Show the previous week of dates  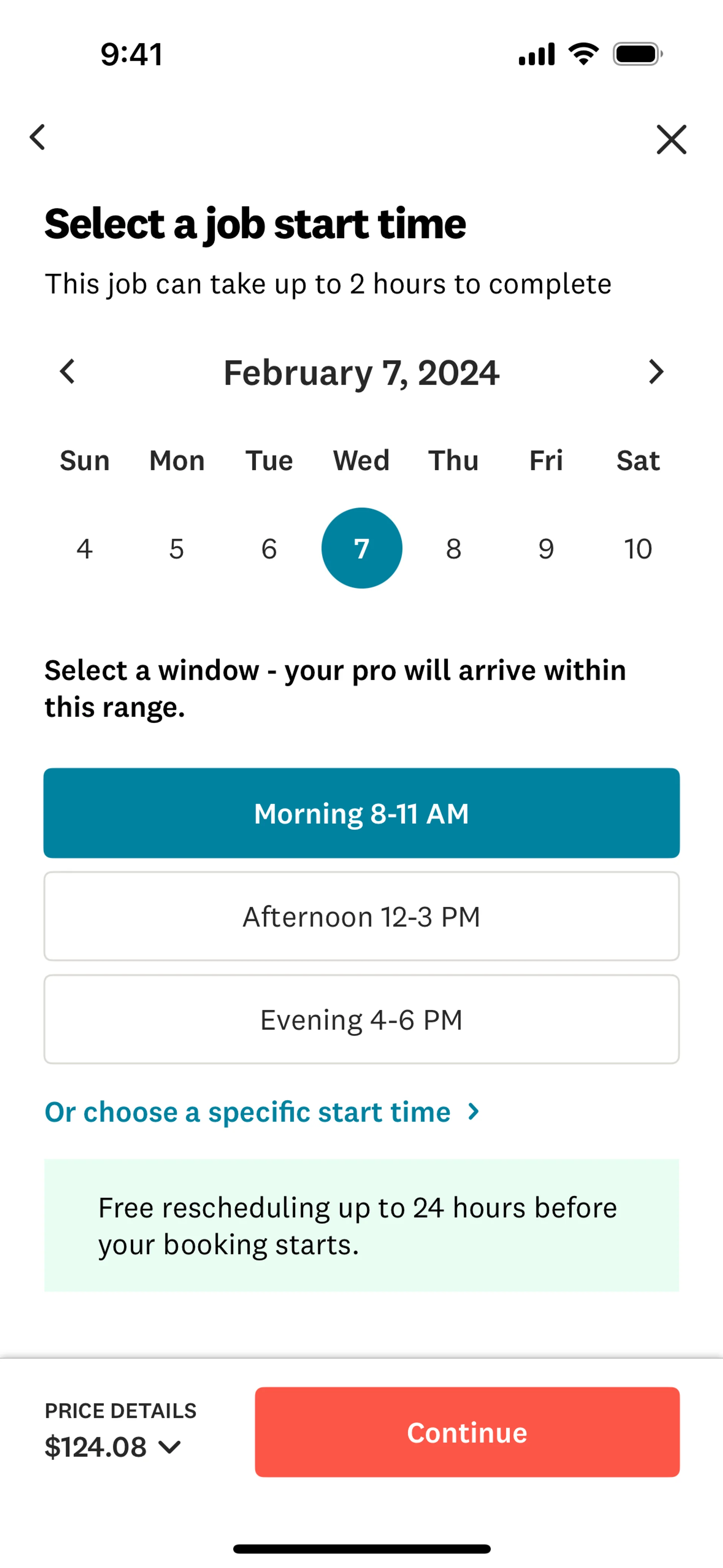(67, 371)
